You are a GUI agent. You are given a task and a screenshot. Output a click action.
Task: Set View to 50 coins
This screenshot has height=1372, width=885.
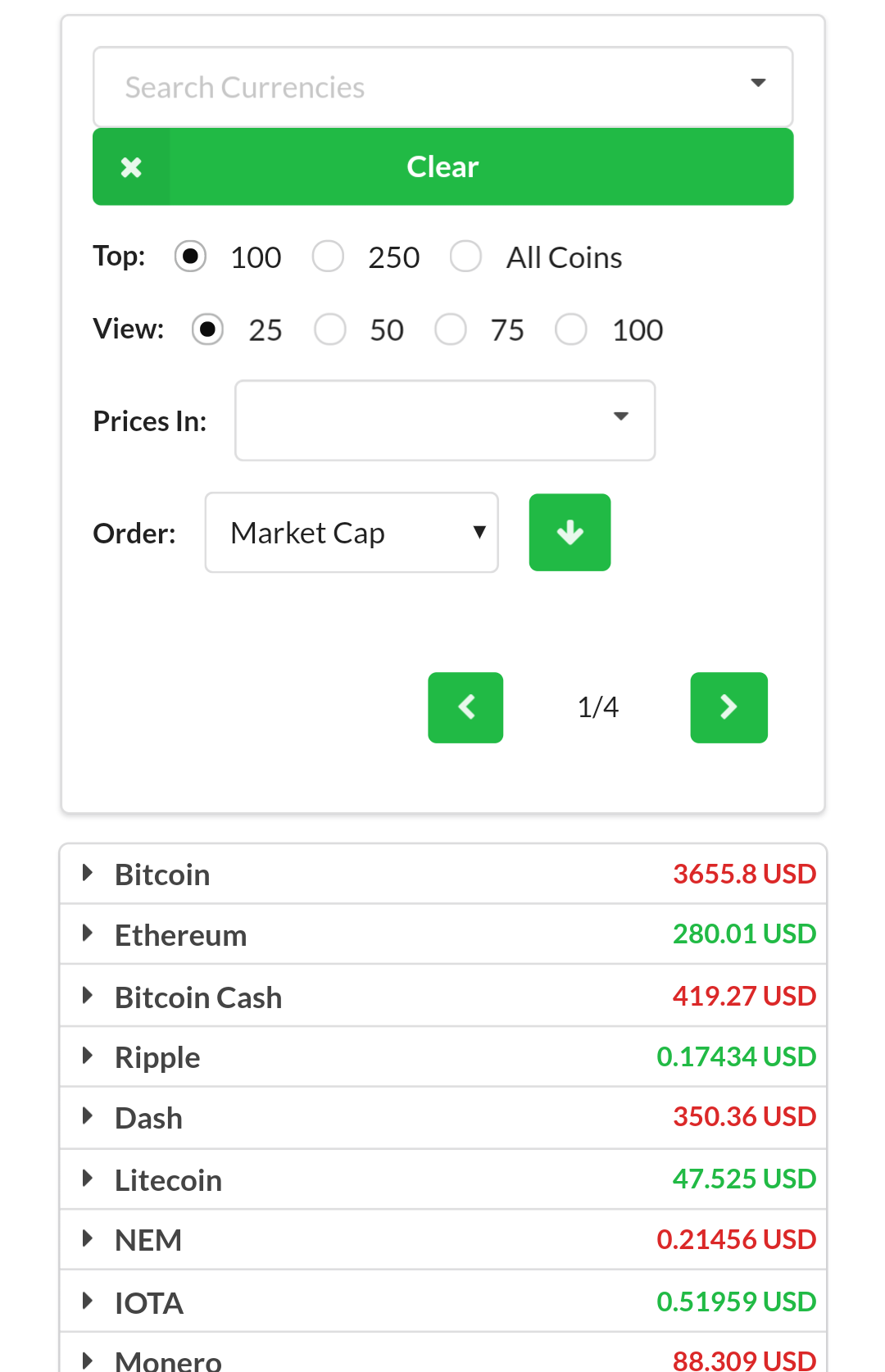coord(330,329)
